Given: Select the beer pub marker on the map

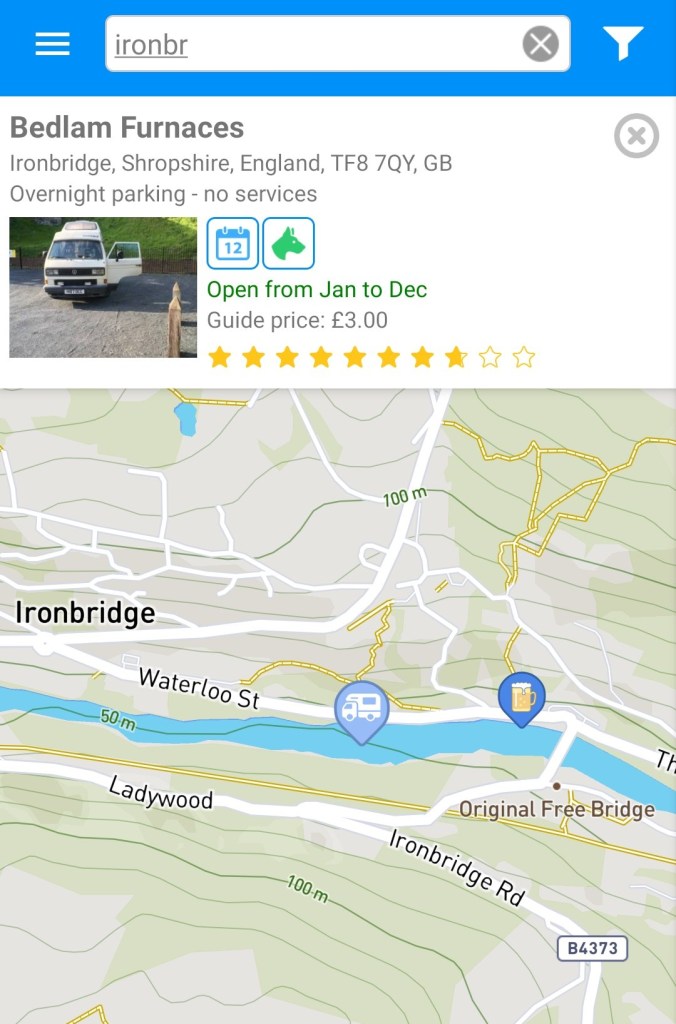Looking at the screenshot, I should (x=522, y=697).
